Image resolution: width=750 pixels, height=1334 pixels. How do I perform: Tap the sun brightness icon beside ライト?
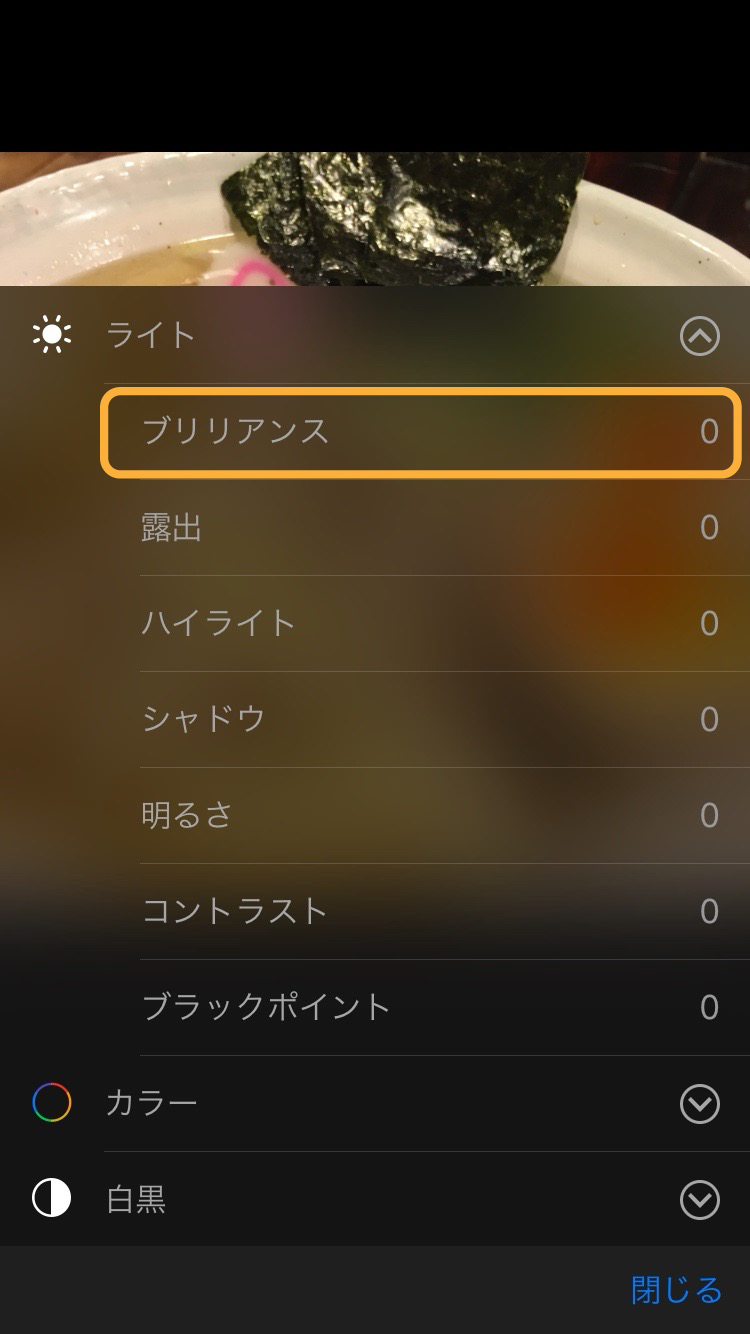(x=50, y=334)
